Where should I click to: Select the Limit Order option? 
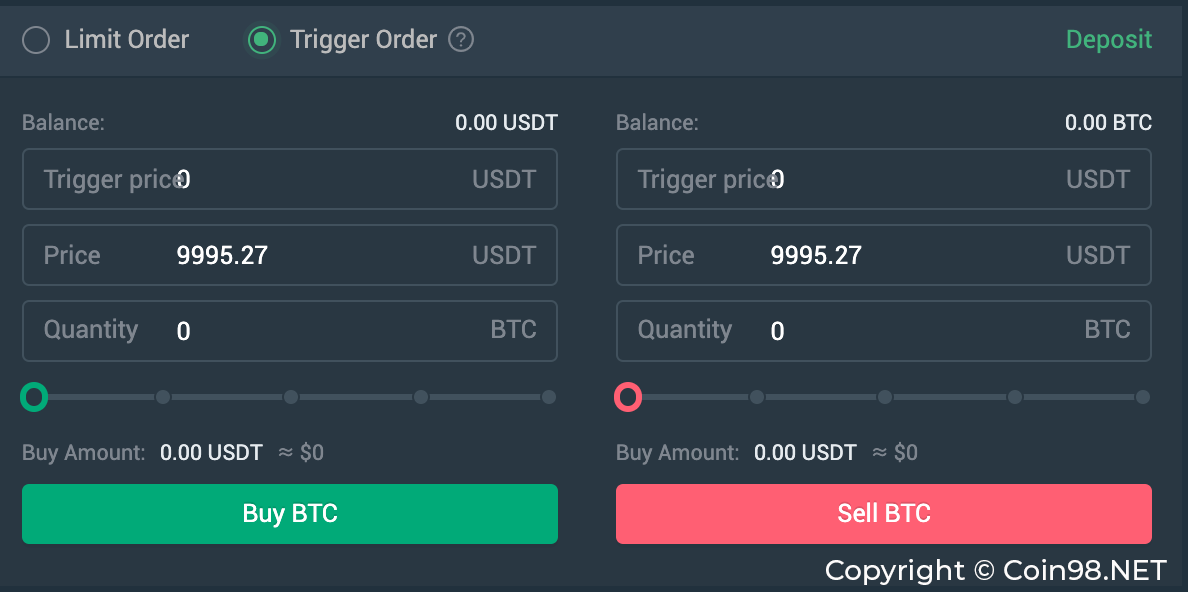(x=37, y=40)
